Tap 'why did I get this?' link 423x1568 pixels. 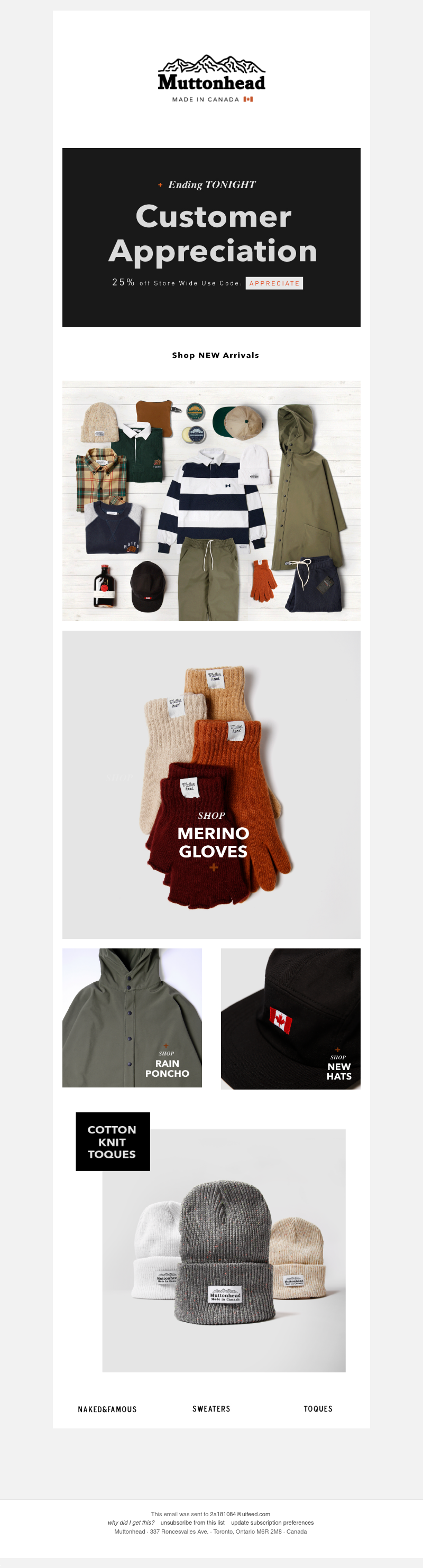click(x=131, y=1523)
